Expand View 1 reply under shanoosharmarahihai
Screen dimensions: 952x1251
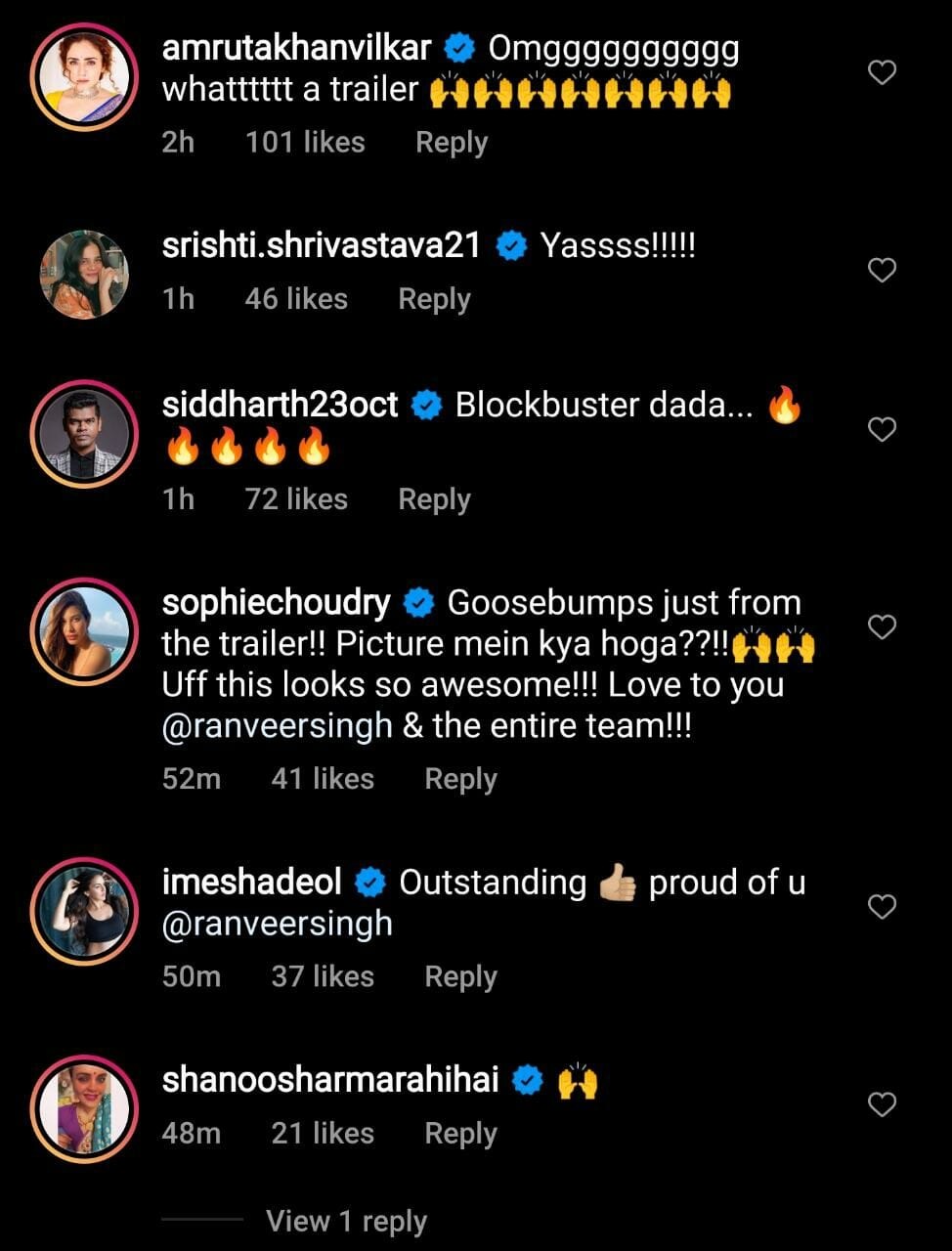pyautogui.click(x=346, y=1222)
